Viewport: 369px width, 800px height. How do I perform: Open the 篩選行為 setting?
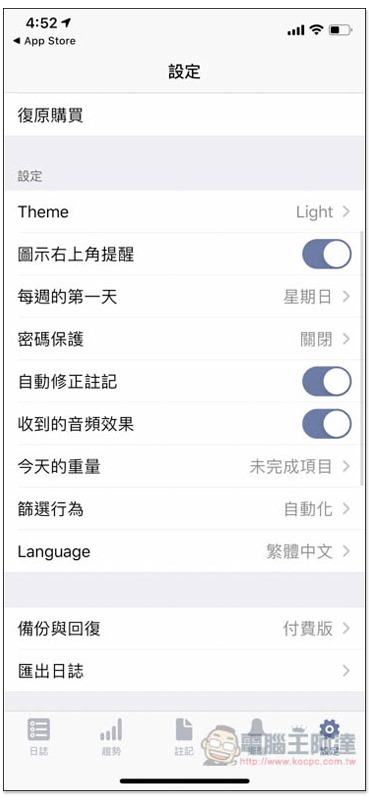(184, 509)
